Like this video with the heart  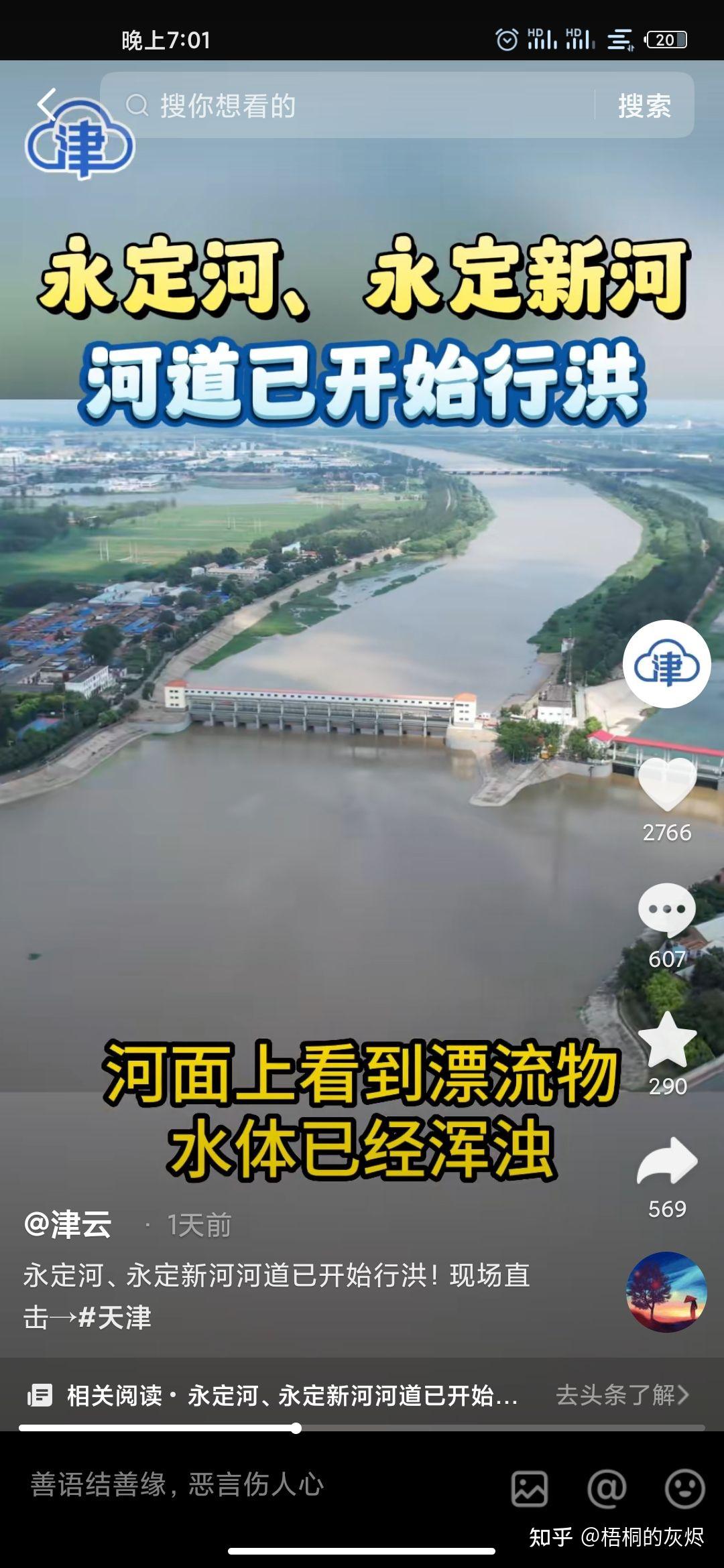pyautogui.click(x=667, y=784)
